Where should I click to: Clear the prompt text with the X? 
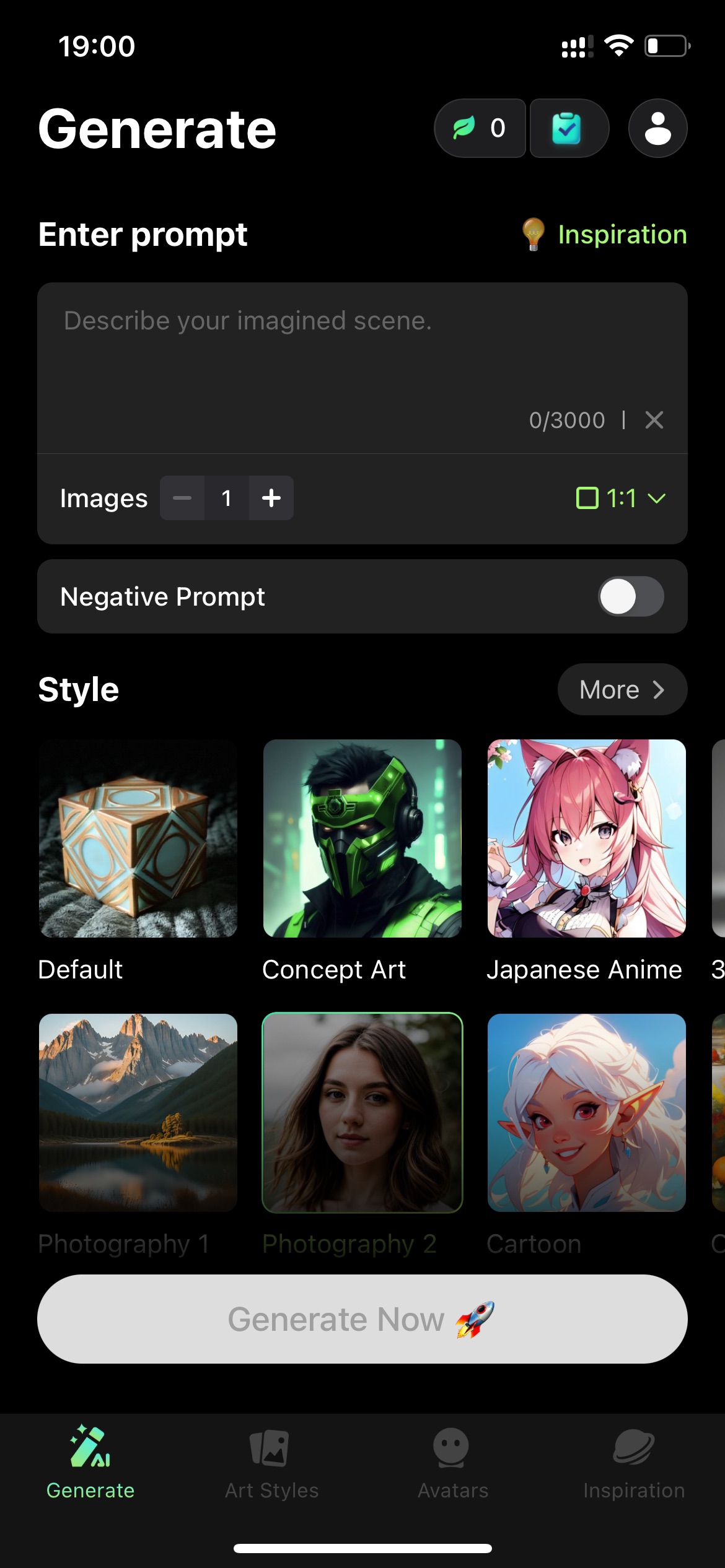654,420
